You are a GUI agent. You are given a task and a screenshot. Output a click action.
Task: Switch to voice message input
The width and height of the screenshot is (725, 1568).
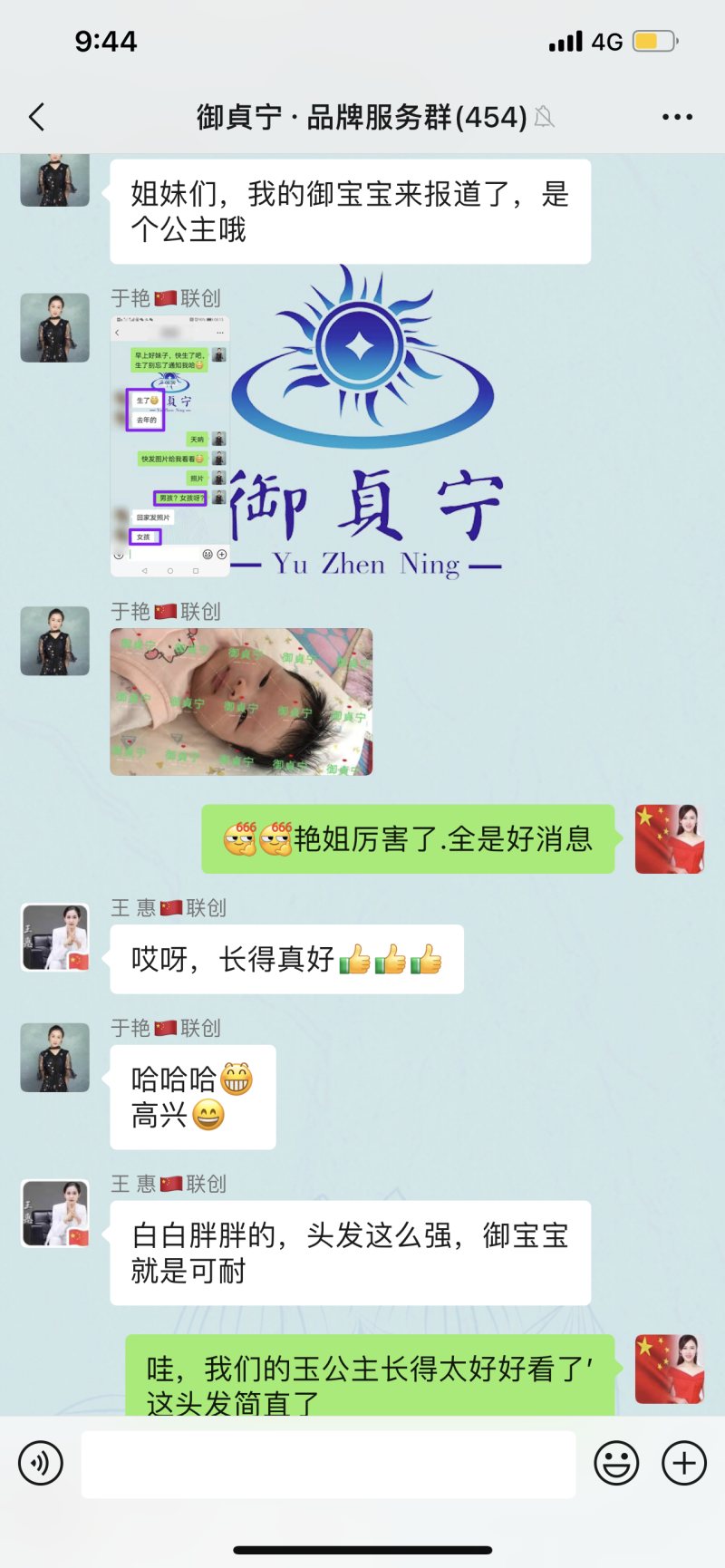pyautogui.click(x=41, y=1463)
